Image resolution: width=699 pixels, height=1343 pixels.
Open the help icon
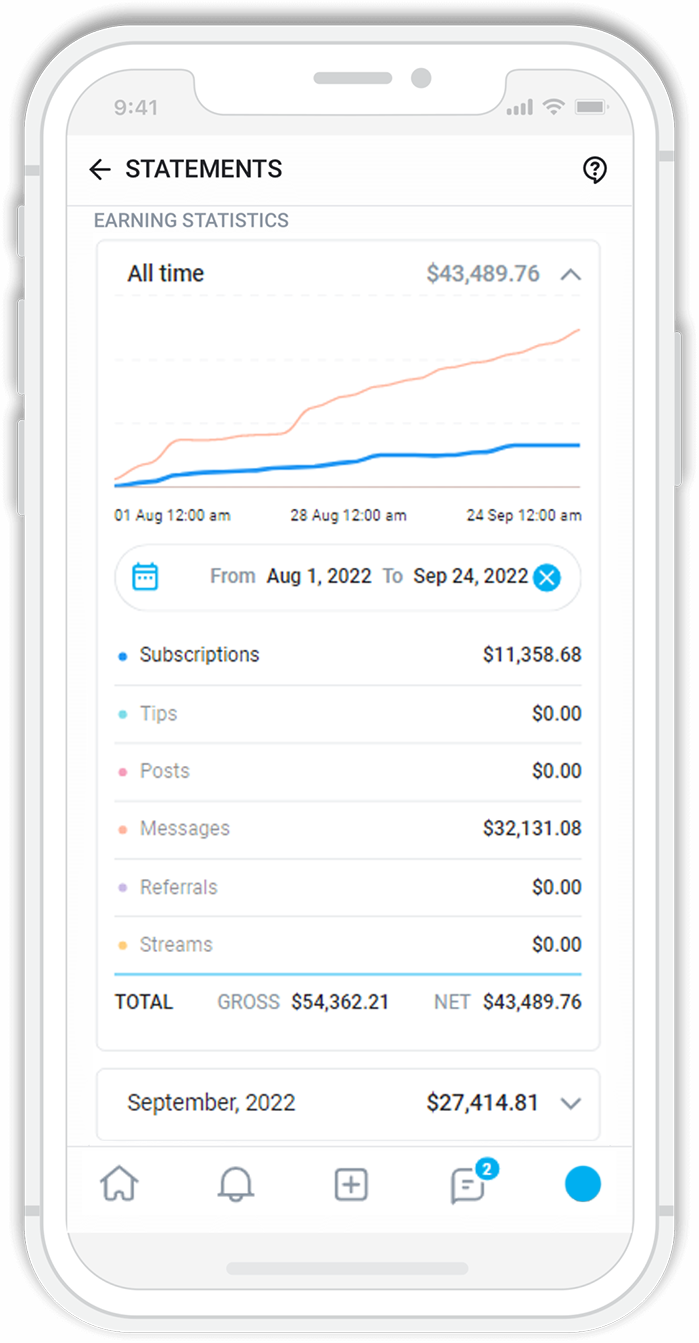[x=595, y=170]
